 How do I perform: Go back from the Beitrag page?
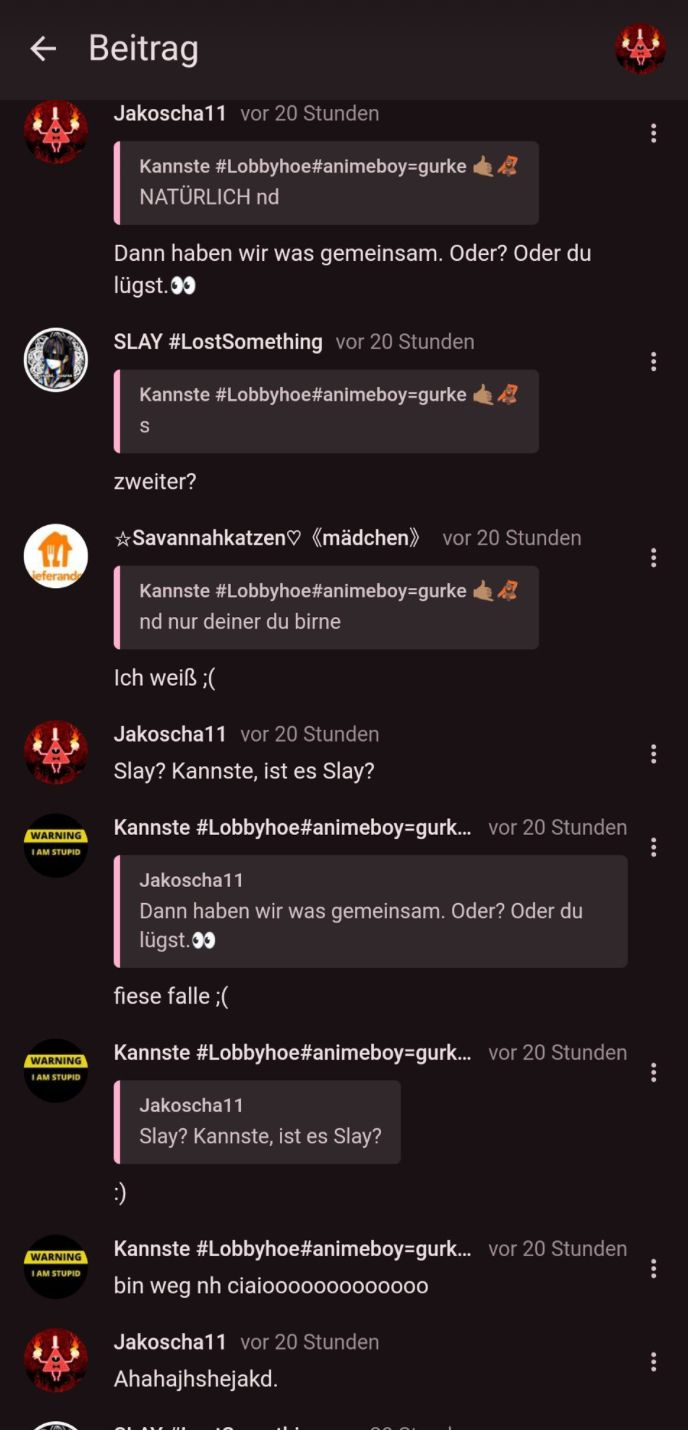coord(43,48)
